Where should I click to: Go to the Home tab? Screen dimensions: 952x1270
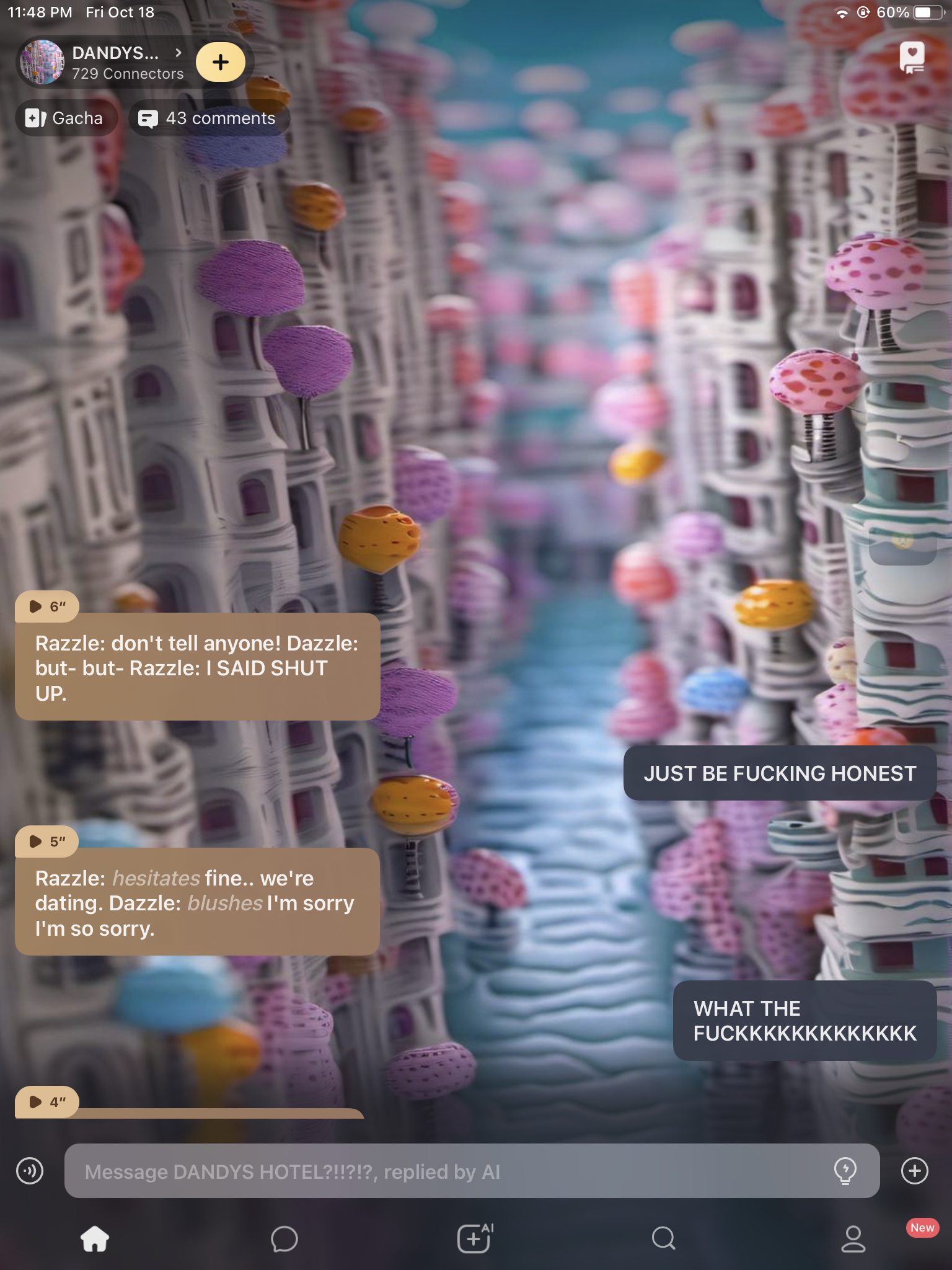click(95, 1238)
